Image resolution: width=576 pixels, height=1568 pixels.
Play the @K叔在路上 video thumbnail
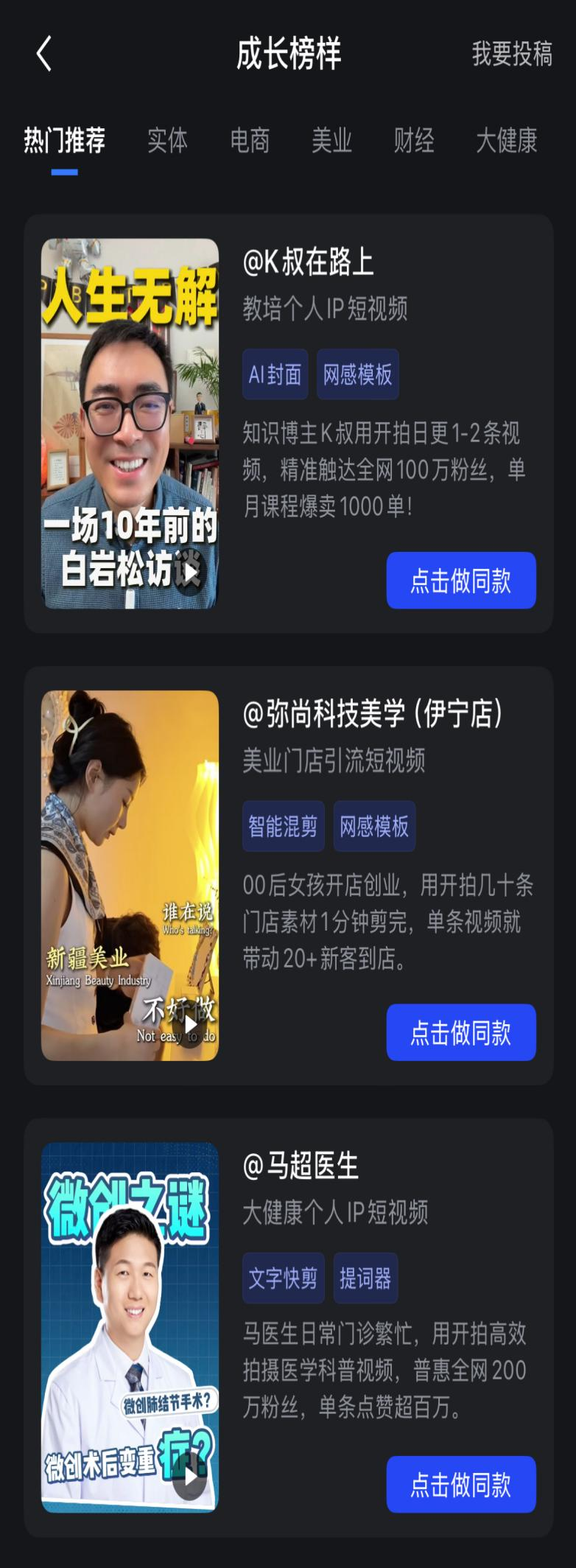(x=130, y=423)
